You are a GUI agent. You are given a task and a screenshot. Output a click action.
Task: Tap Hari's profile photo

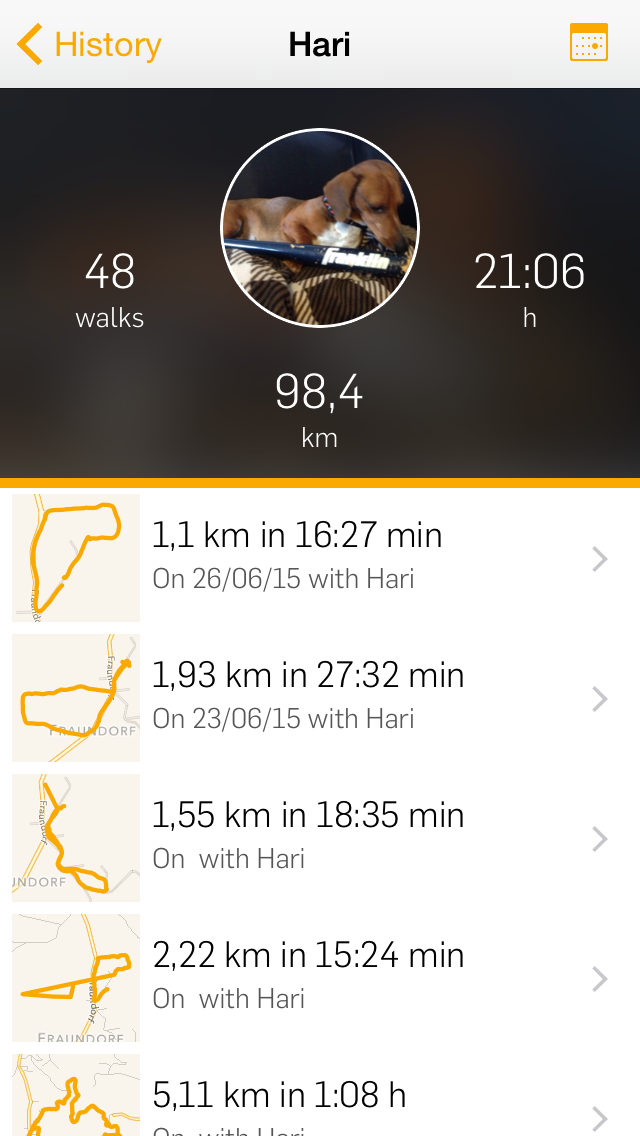(320, 227)
